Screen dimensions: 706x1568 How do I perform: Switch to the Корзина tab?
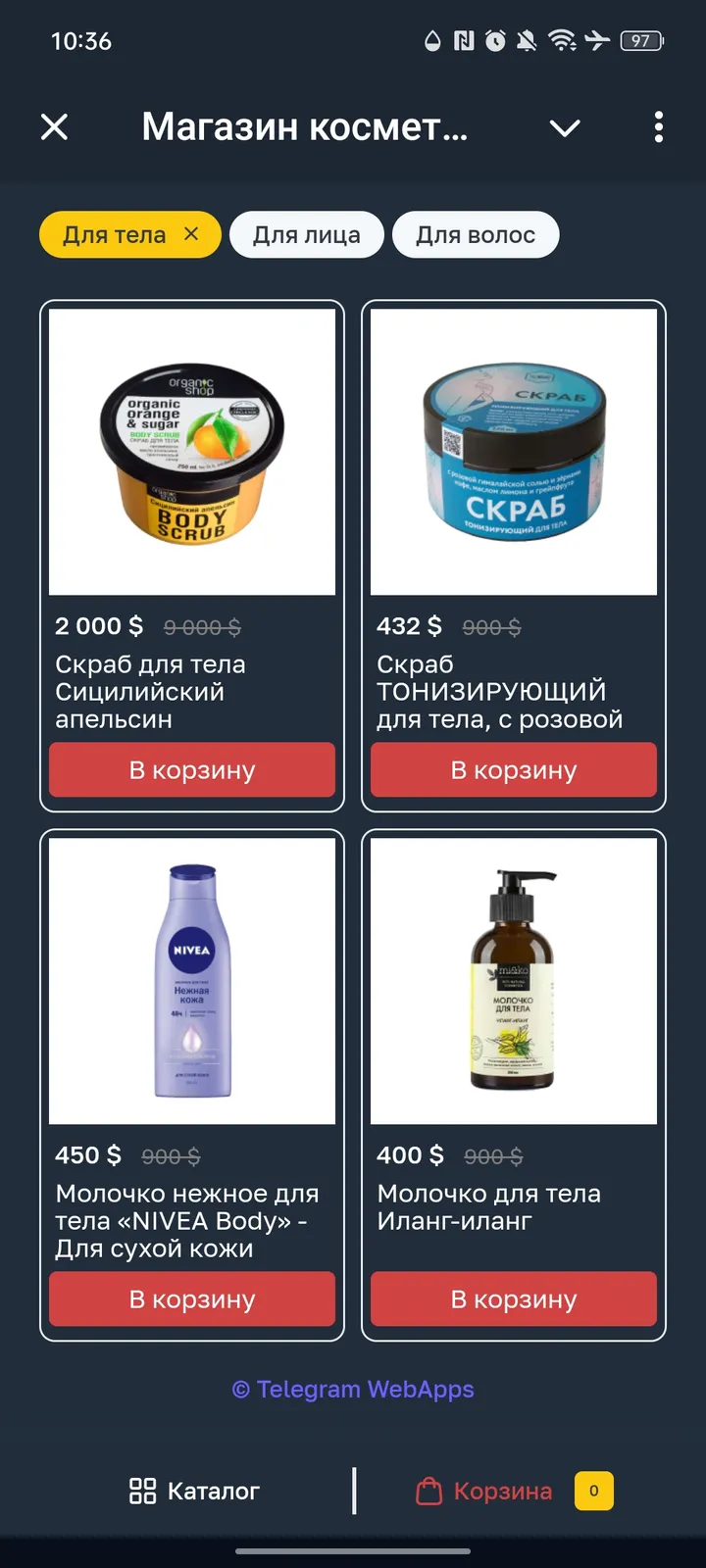click(501, 1491)
